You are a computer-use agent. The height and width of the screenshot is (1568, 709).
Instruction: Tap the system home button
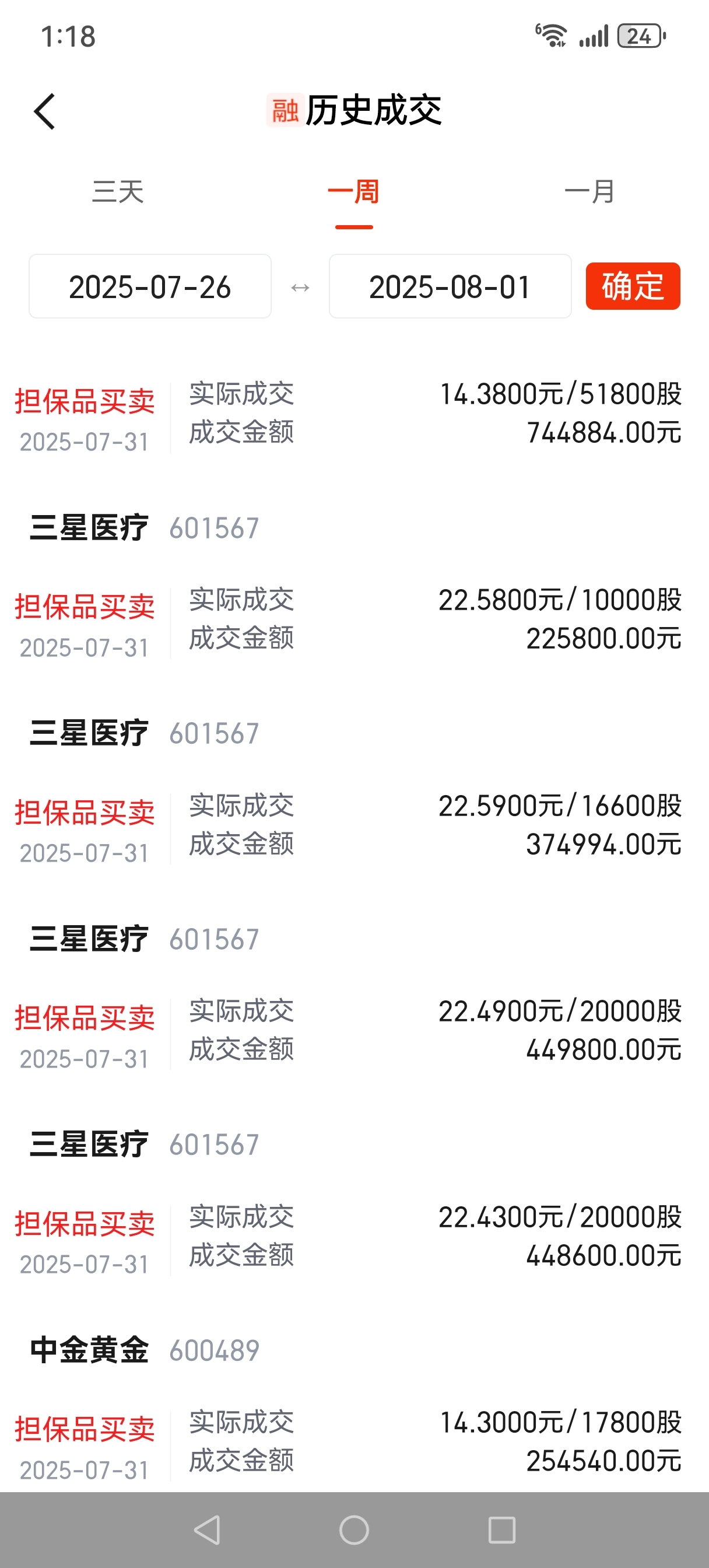354,1529
